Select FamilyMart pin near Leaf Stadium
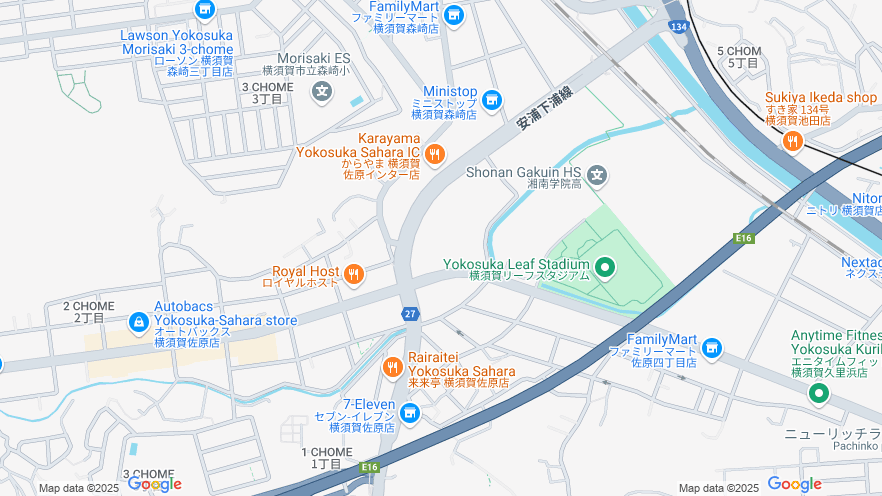Screen dimensions: 882x496 [x=712, y=348]
